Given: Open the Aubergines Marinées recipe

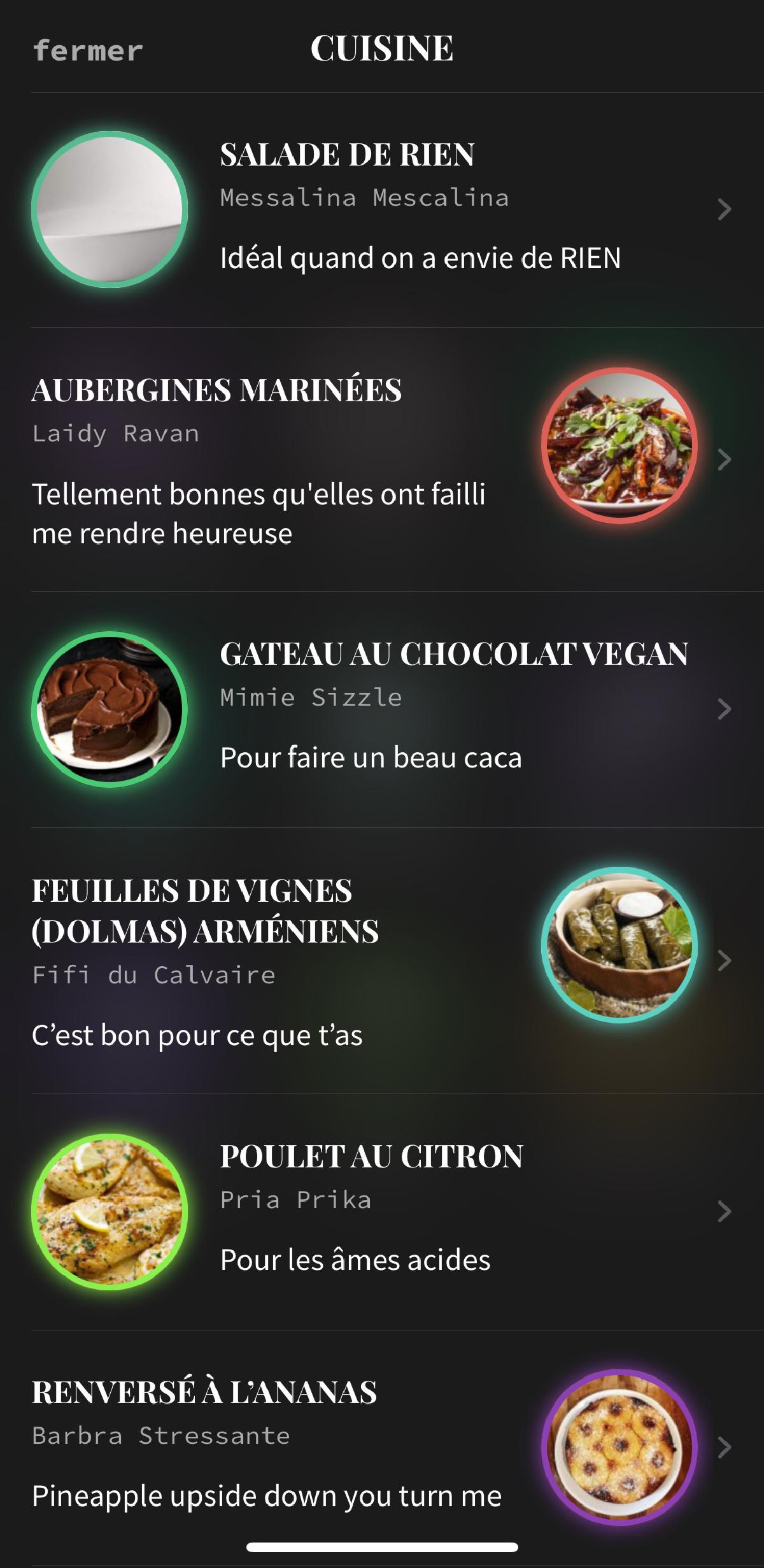Looking at the screenshot, I should [382, 459].
